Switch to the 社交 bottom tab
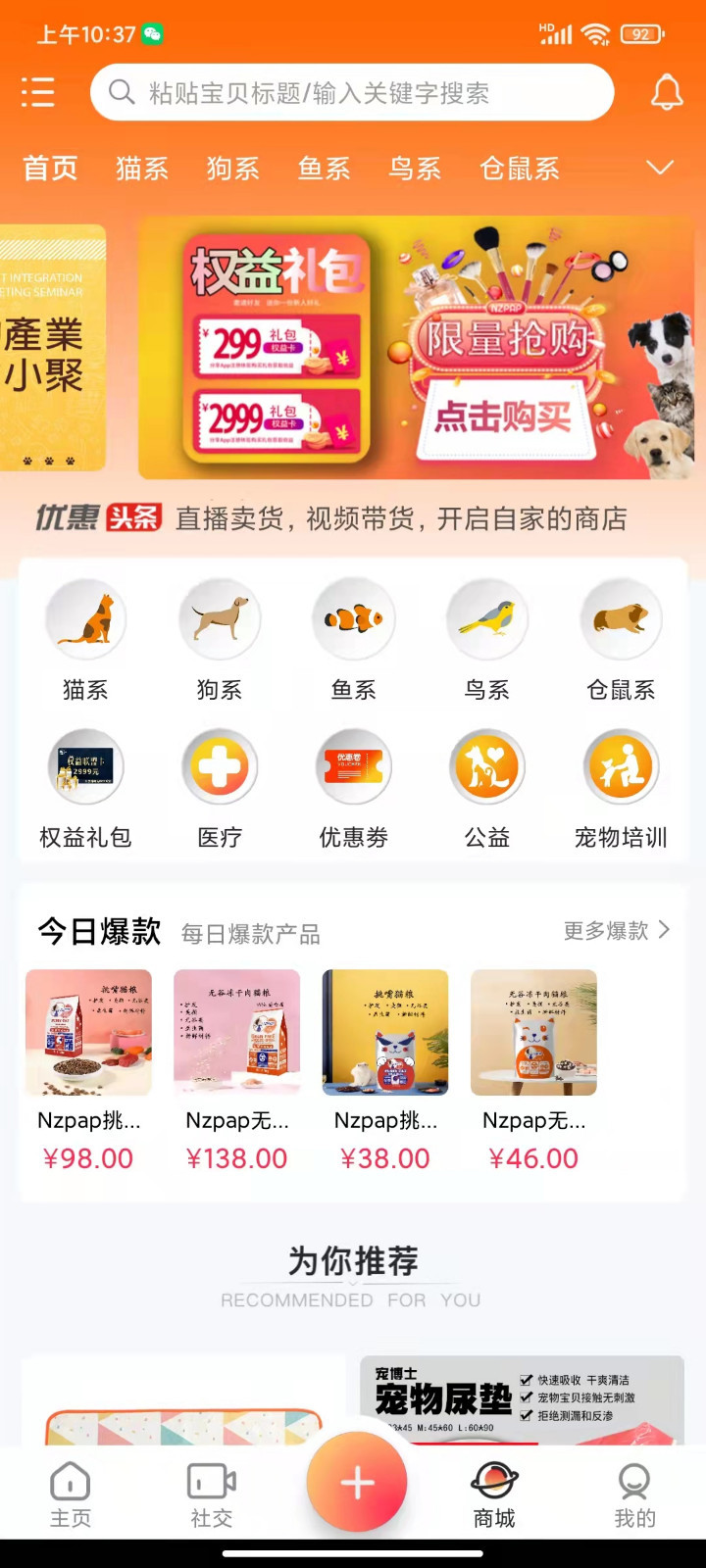706x1568 pixels. click(x=212, y=1494)
